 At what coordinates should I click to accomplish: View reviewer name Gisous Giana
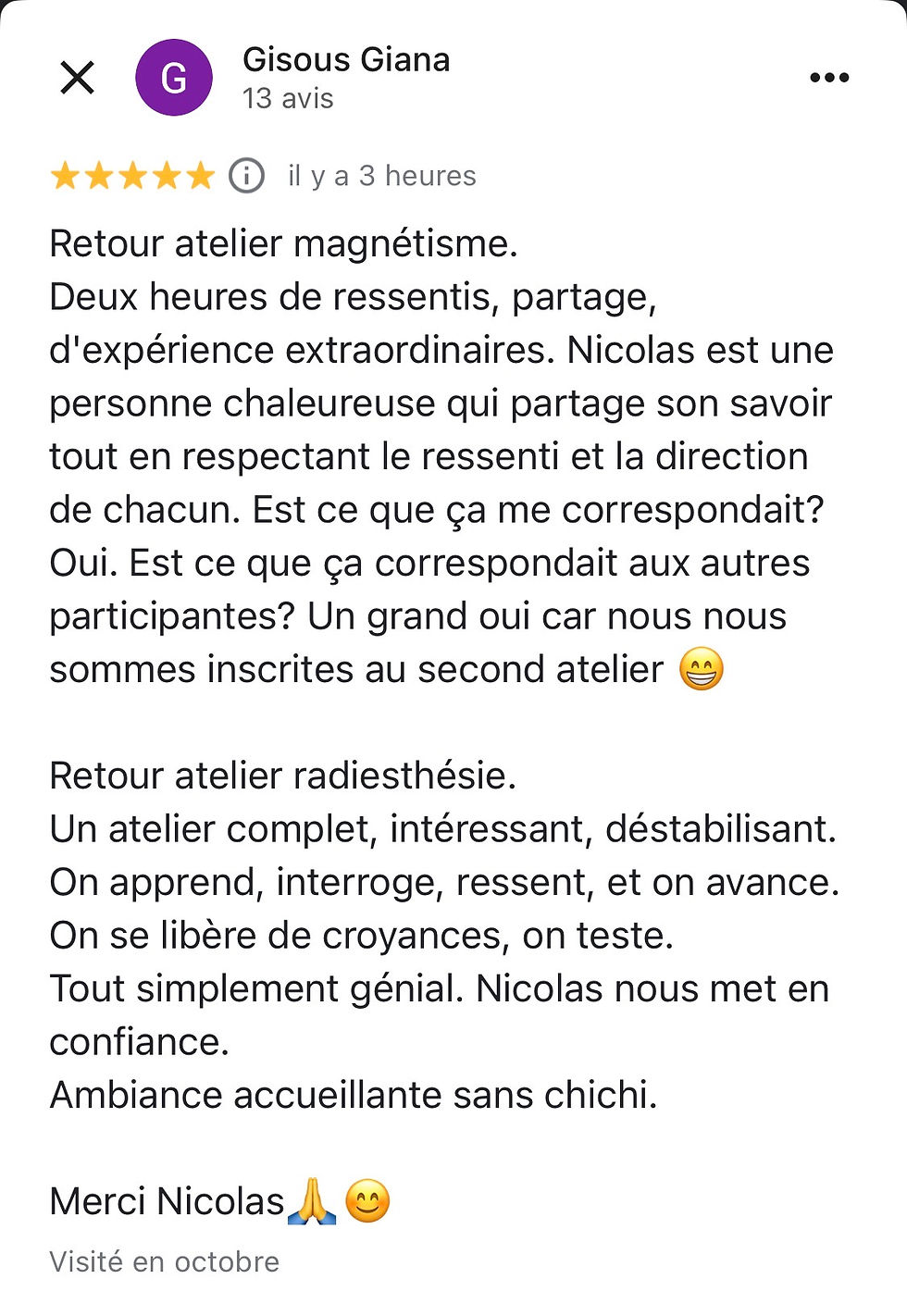346,60
